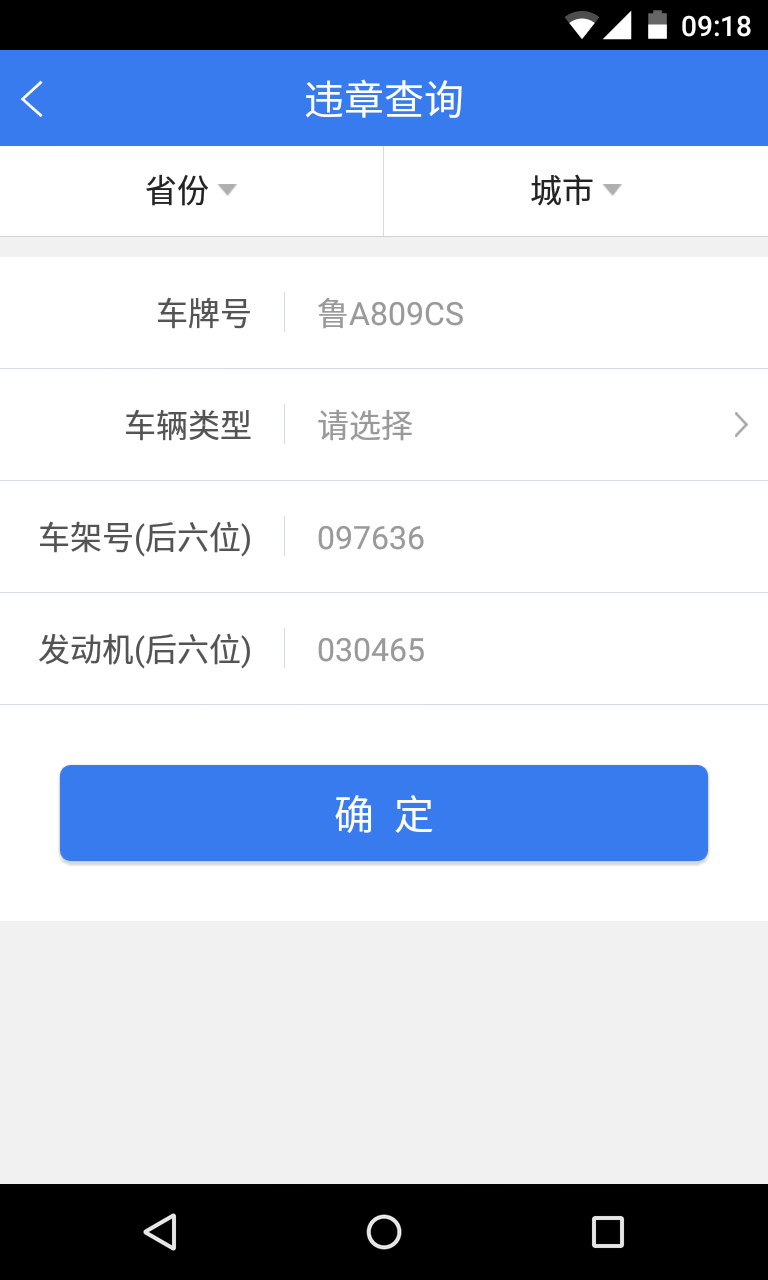Image resolution: width=768 pixels, height=1280 pixels.
Task: Open the 省份 province dropdown
Action: click(x=191, y=190)
